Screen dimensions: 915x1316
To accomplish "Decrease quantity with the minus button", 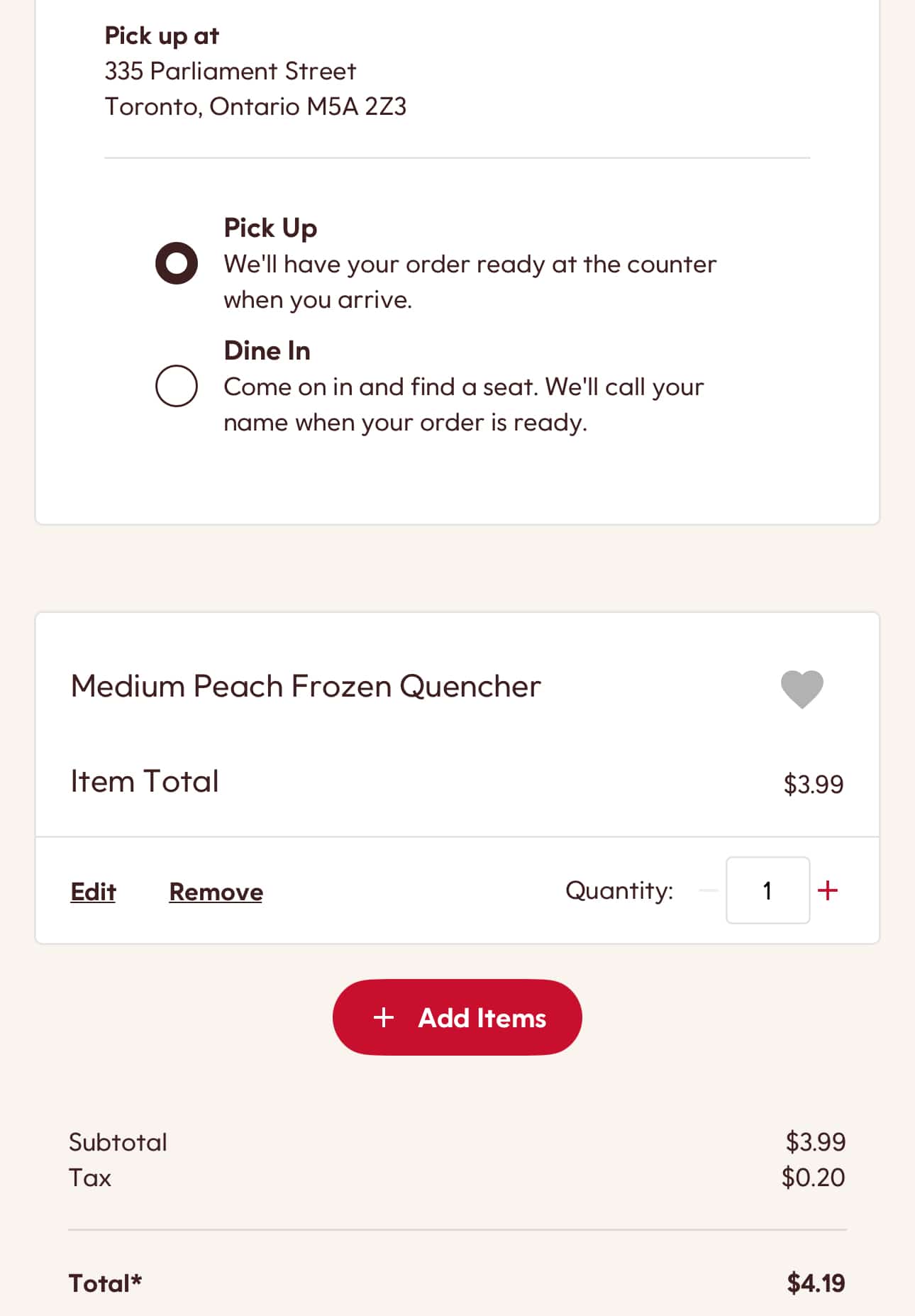I will 708,890.
